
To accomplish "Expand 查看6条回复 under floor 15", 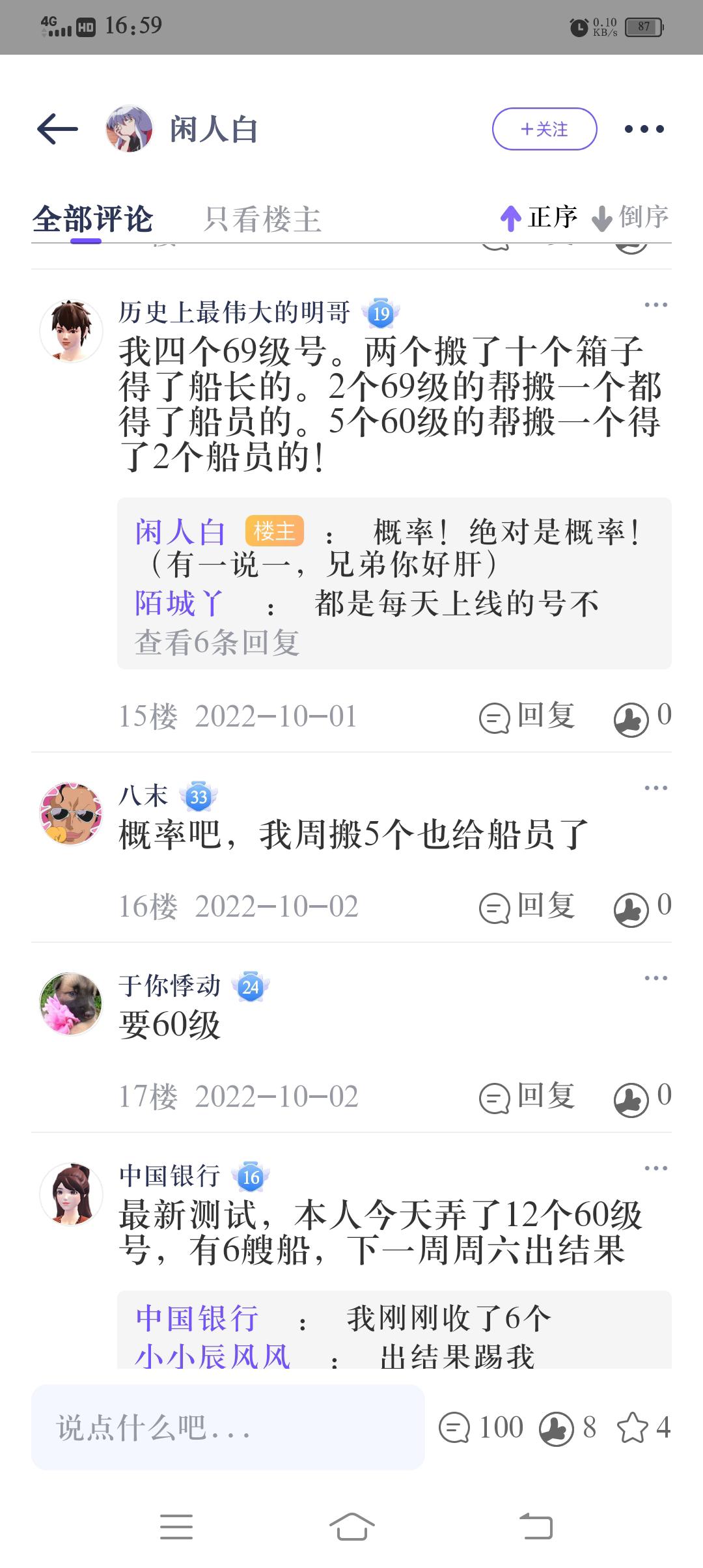I will (x=217, y=643).
